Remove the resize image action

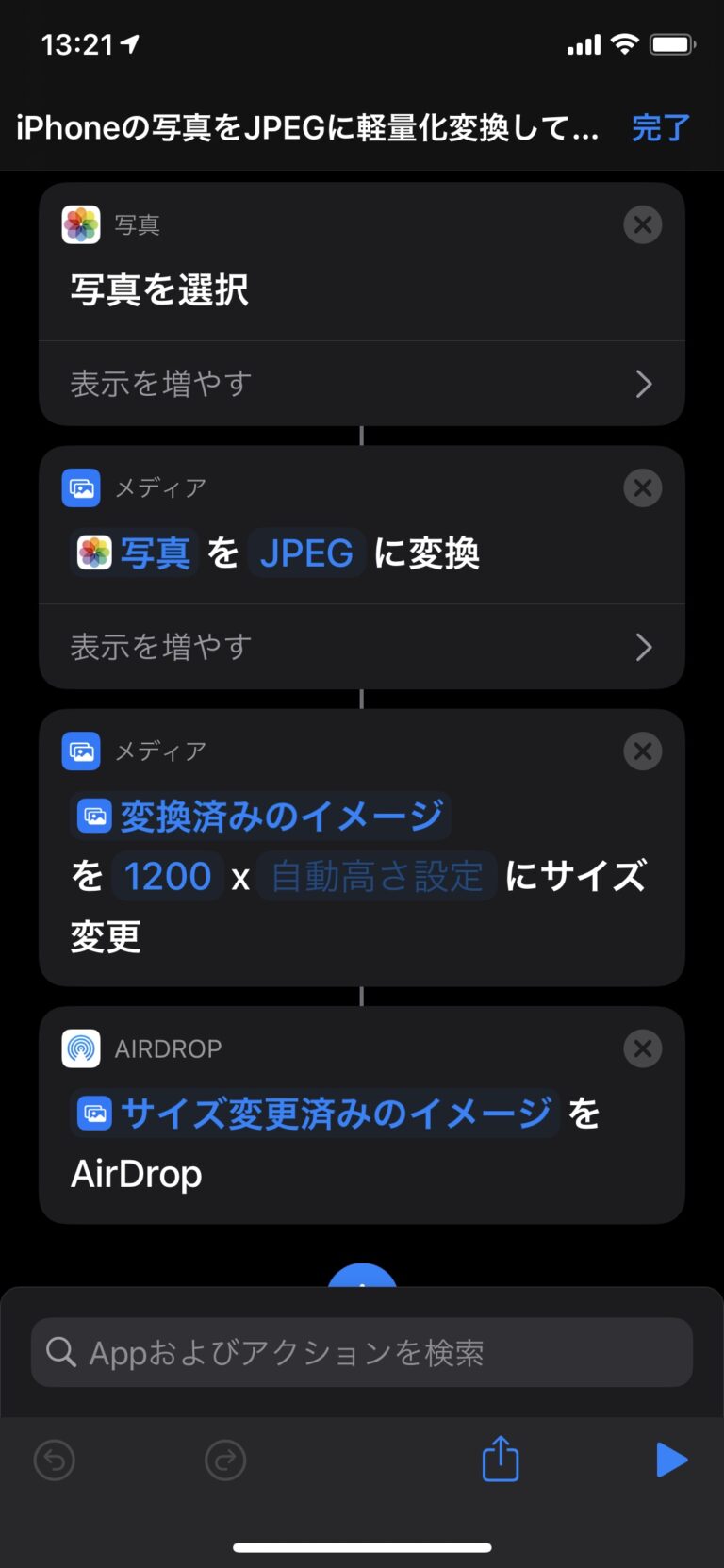point(643,751)
